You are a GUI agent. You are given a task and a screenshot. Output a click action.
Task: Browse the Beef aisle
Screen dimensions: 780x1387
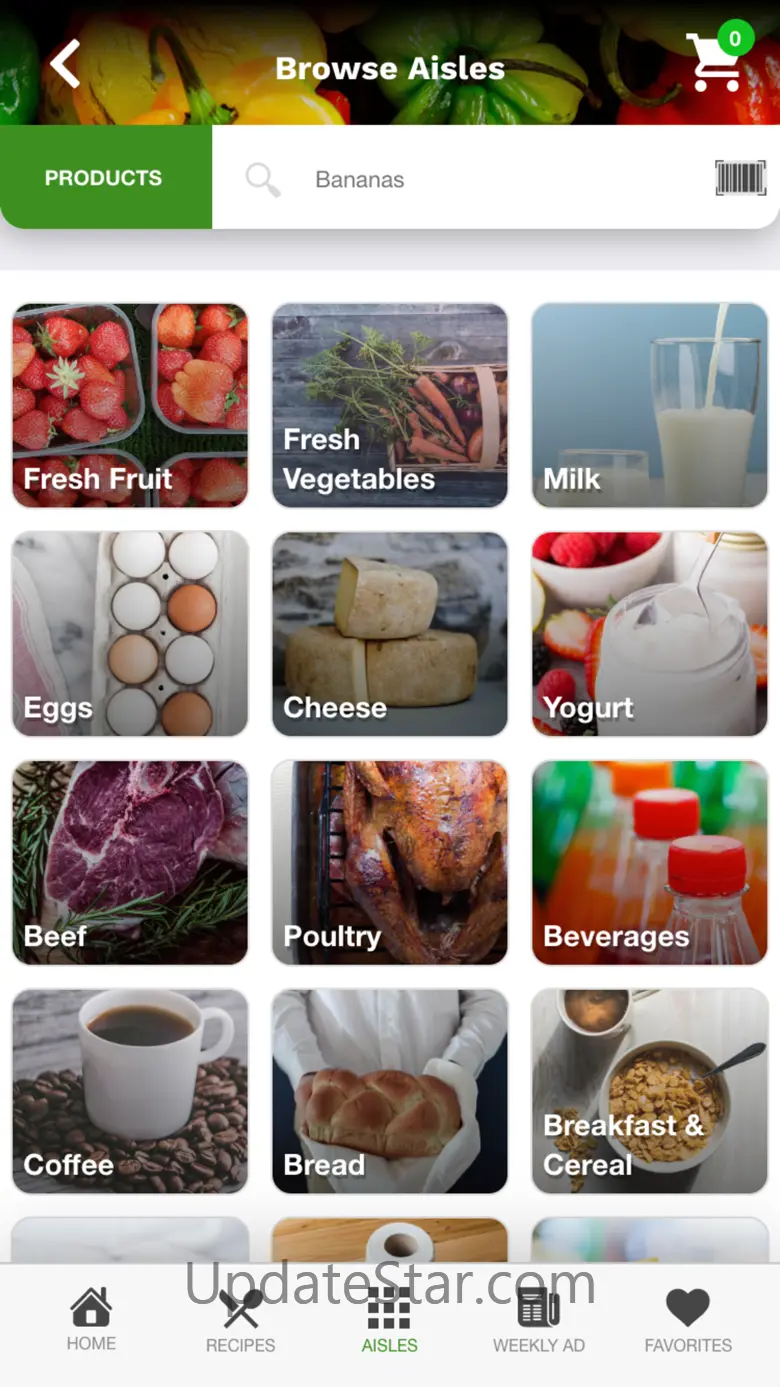pyautogui.click(x=130, y=862)
